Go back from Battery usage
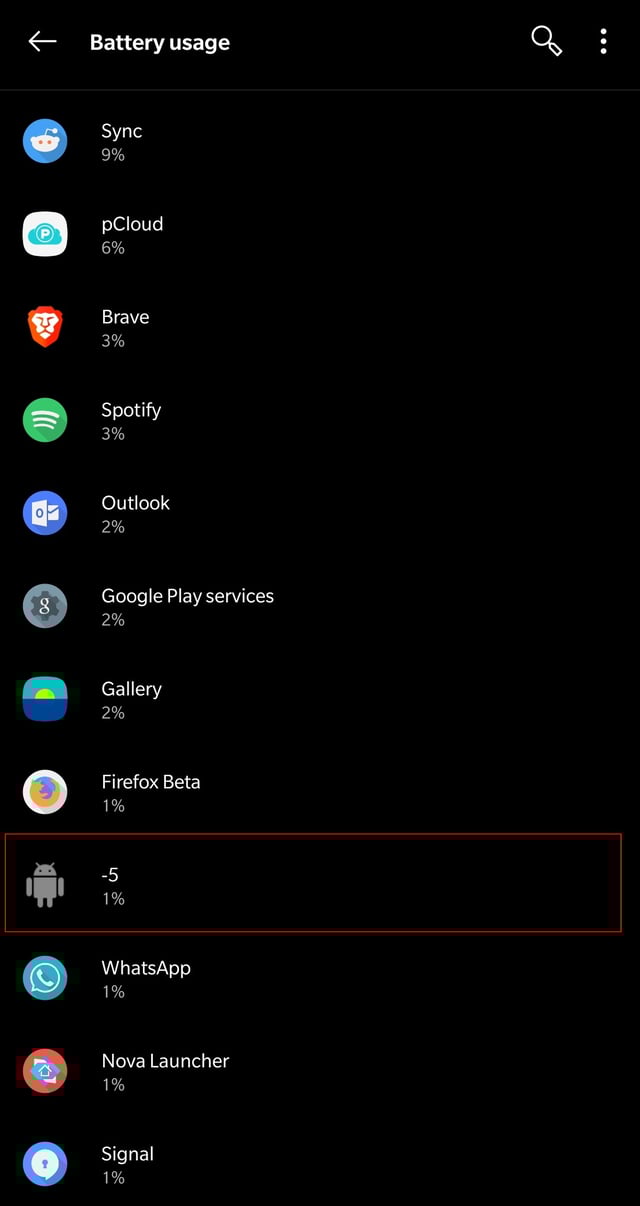640x1206 pixels. (x=42, y=42)
